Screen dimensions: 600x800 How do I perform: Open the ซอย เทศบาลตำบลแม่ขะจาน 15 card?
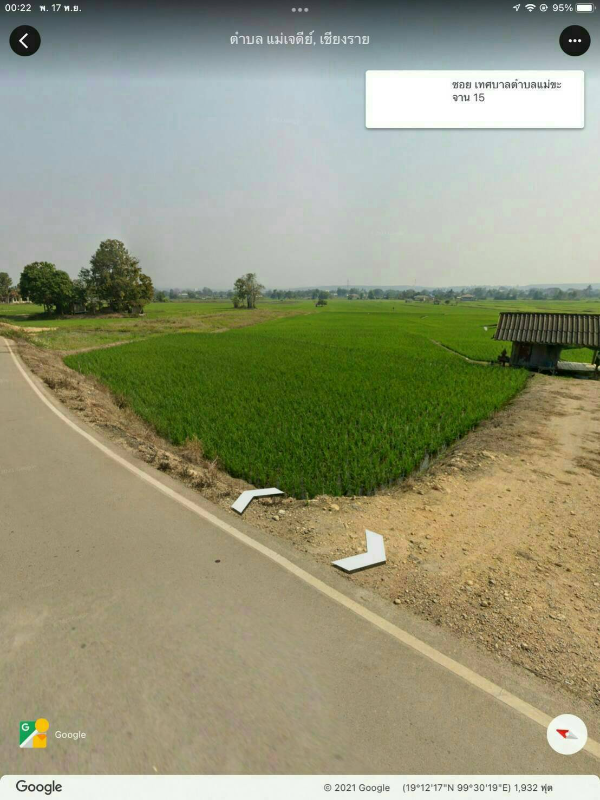[474, 99]
